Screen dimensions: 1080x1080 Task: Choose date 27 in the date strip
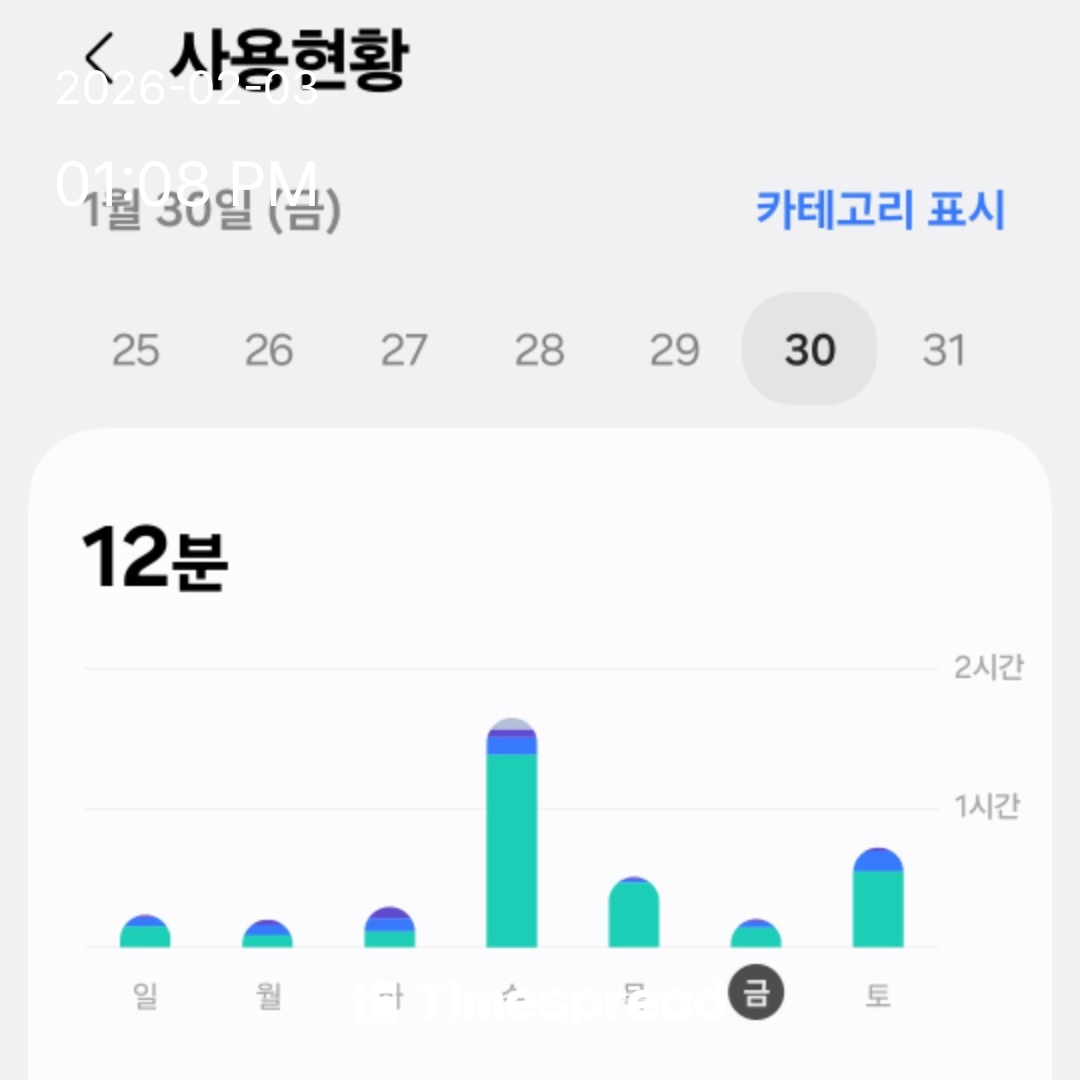click(404, 350)
